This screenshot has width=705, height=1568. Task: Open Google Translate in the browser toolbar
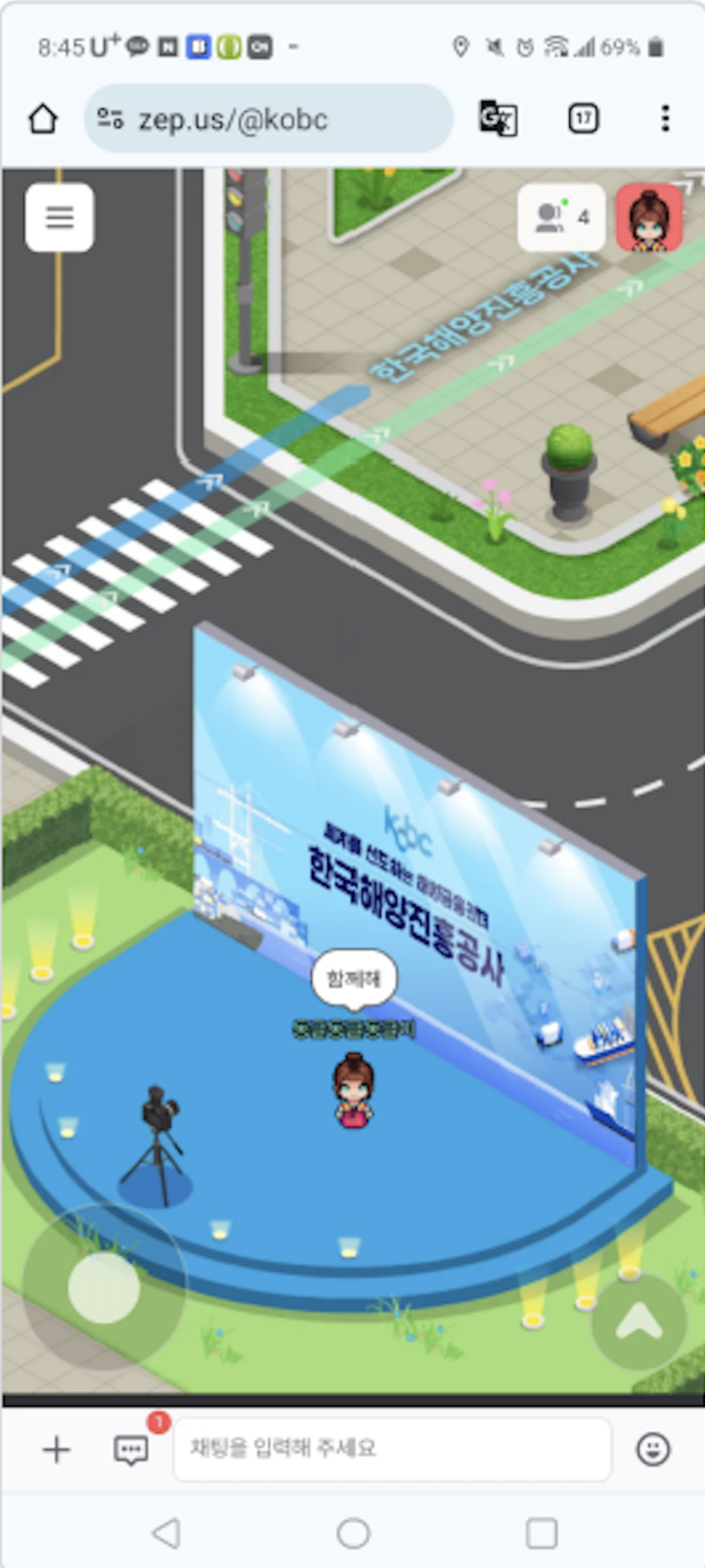click(497, 117)
